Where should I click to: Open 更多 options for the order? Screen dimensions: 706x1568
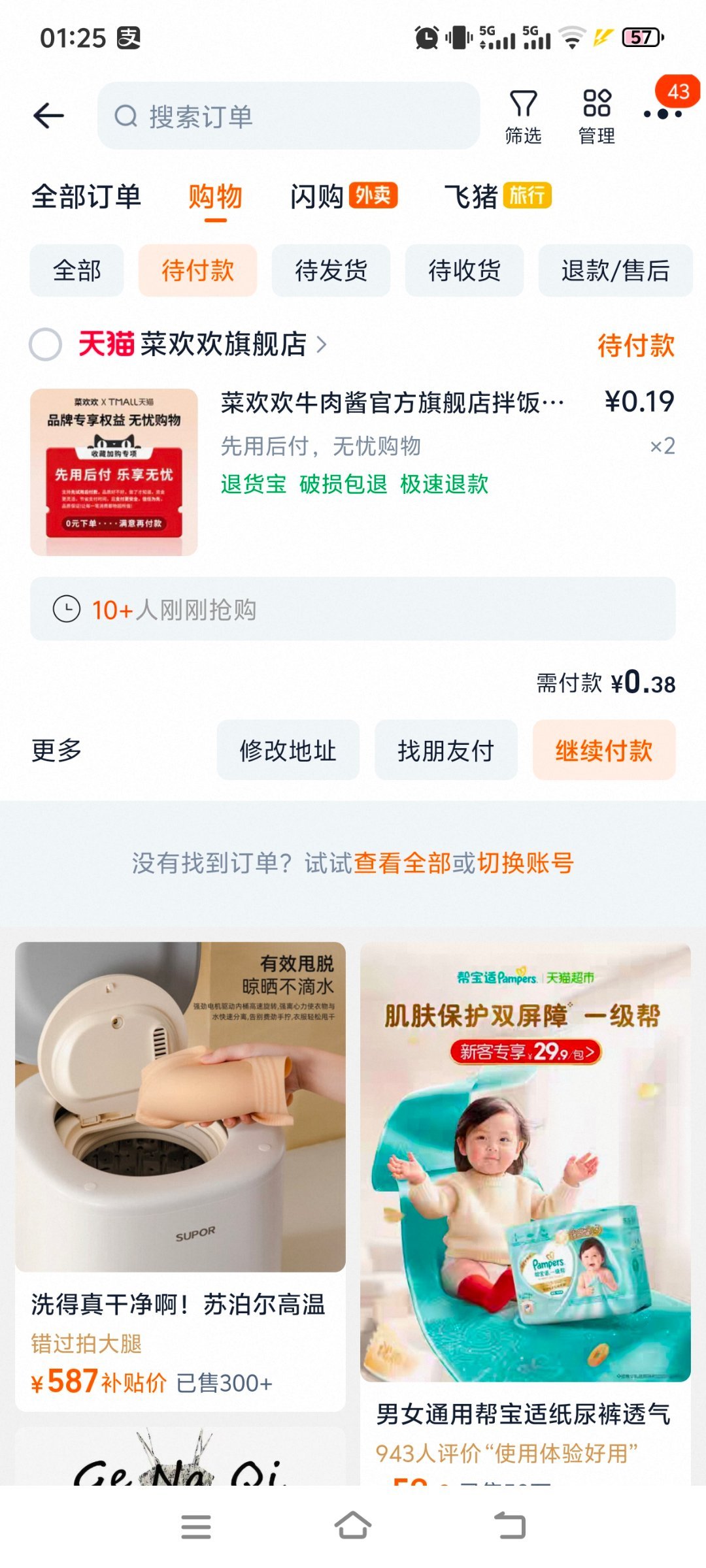pos(57,750)
